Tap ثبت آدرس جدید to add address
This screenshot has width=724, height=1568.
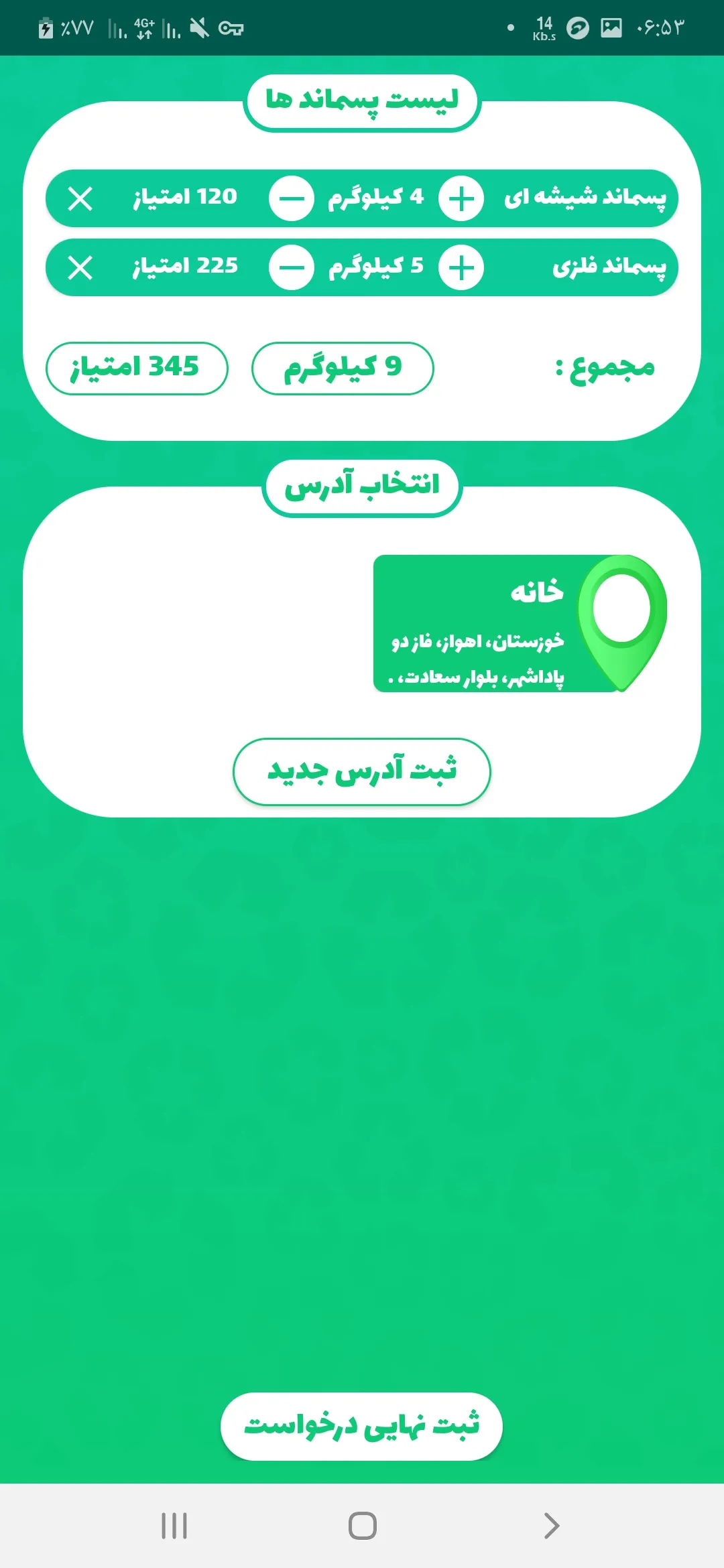362,771
